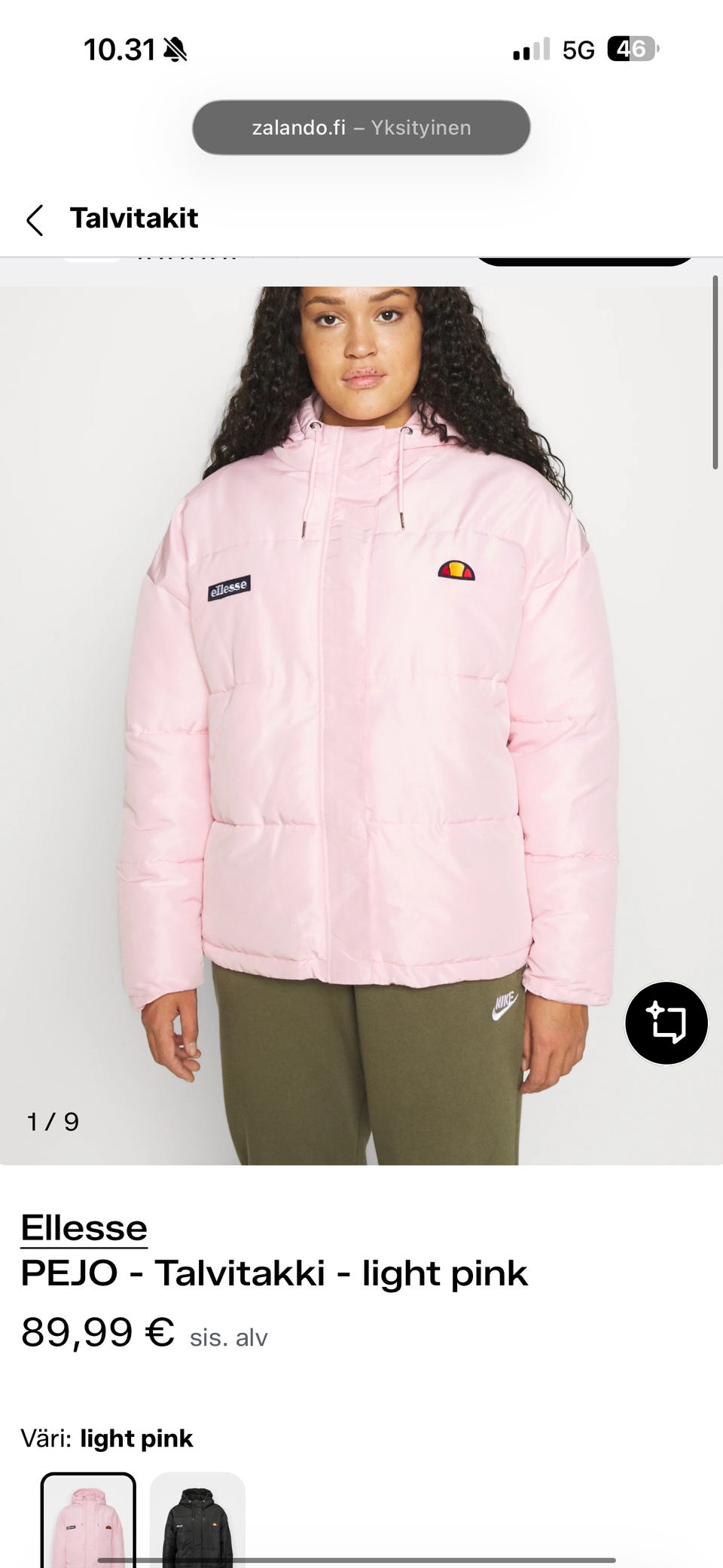Viewport: 723px width, 1568px height.
Task: Tap the zalando.fi address bar
Action: pyautogui.click(x=361, y=127)
